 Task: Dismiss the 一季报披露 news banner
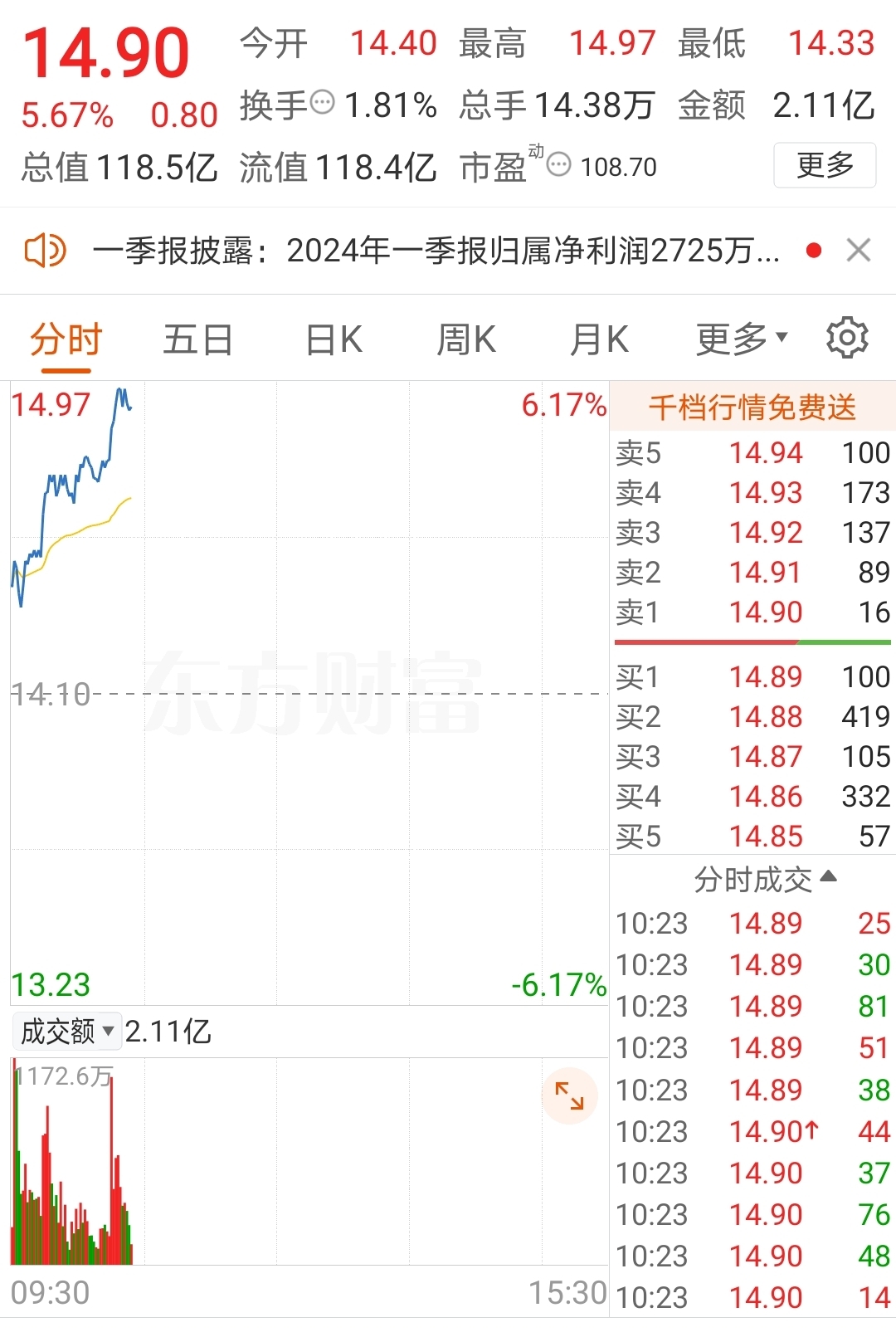point(858,250)
